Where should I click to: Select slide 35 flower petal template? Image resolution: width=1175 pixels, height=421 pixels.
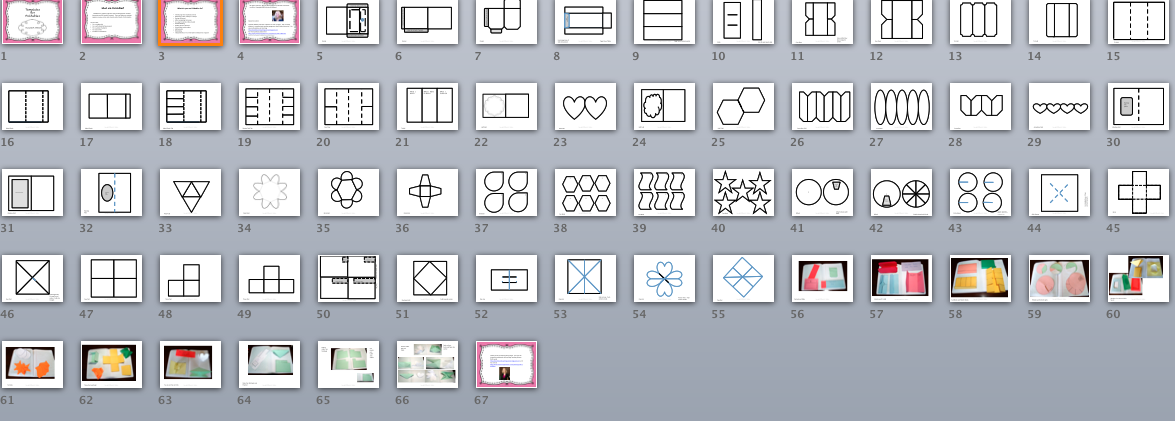[x=349, y=192]
